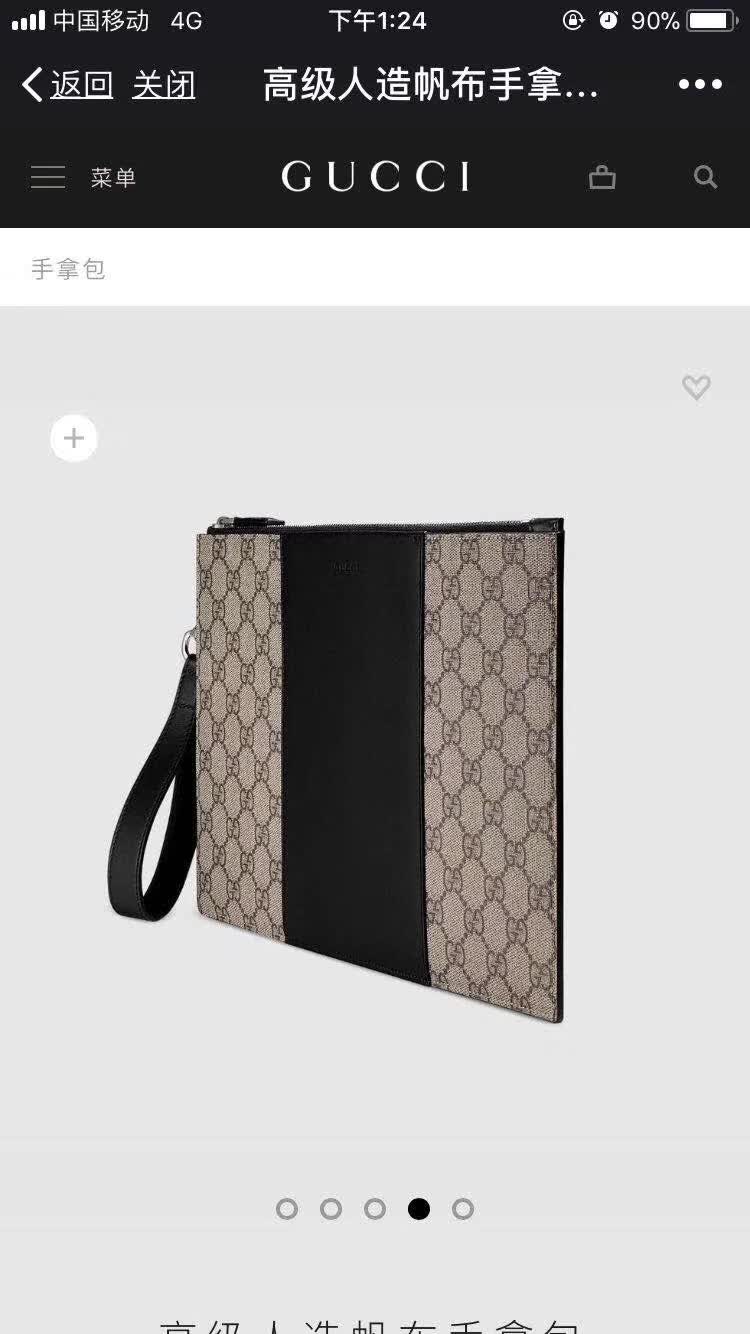This screenshot has width=750, height=1334.
Task: Close the page with 关闭
Action: (x=163, y=85)
